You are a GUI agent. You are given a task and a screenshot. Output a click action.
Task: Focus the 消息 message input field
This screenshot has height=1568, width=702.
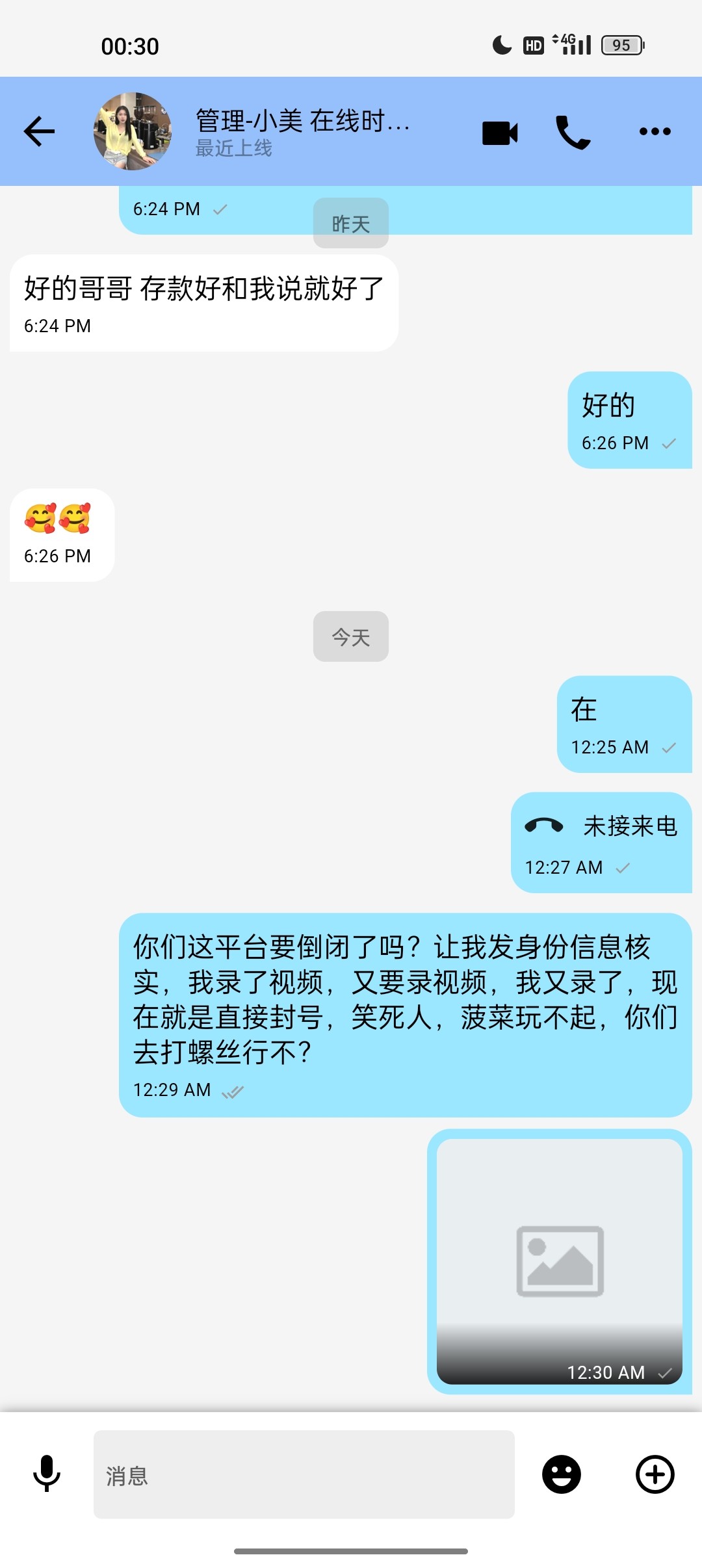(304, 1474)
